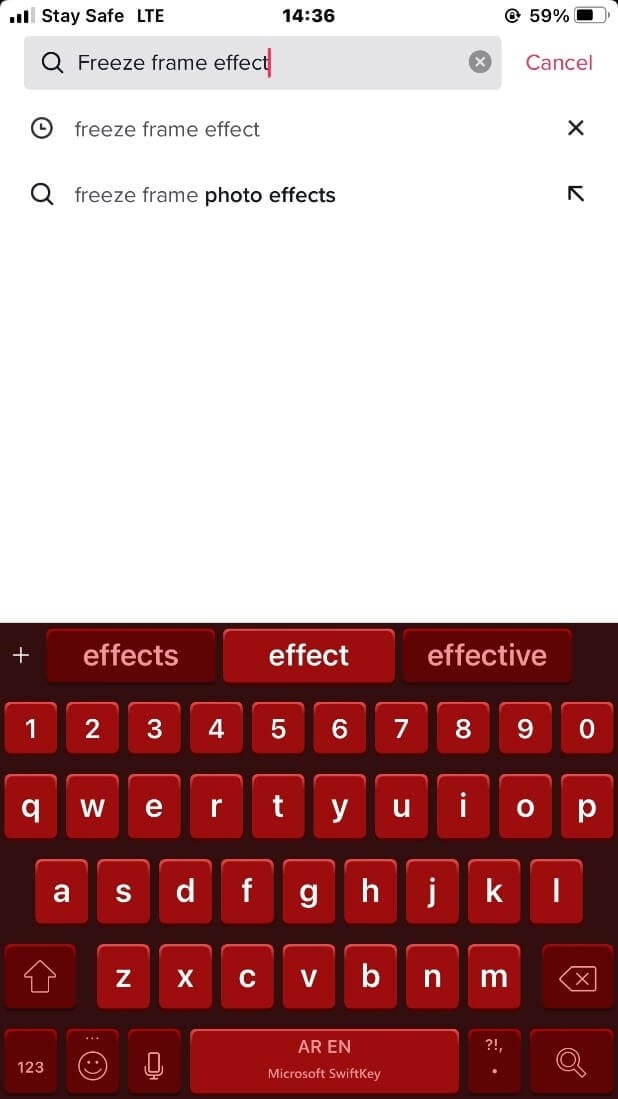Select suggestion 'freeze frame photo effects'

coord(205,195)
